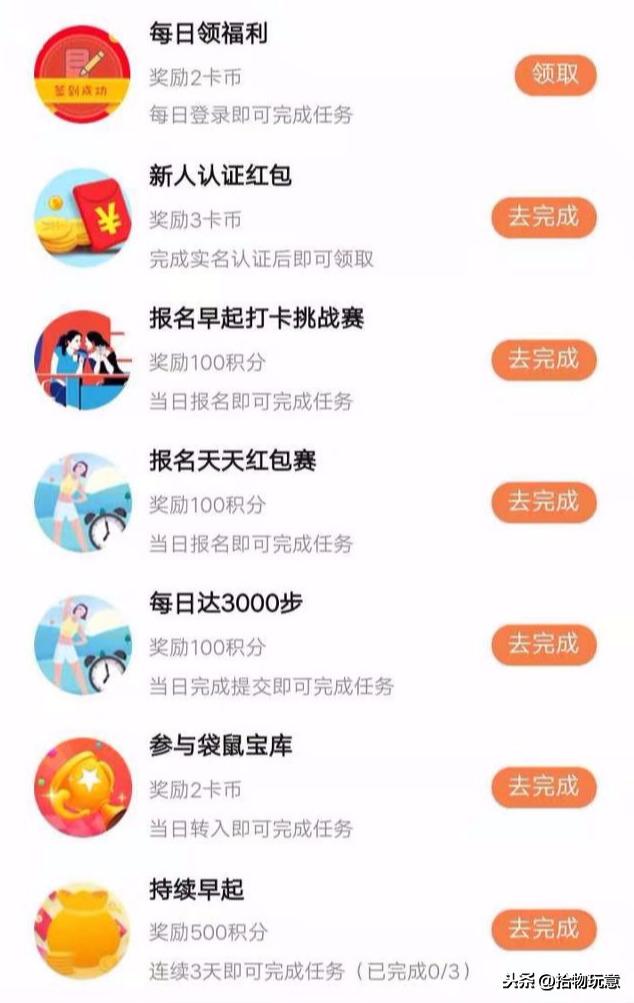The width and height of the screenshot is (634, 1003).
Task: Hit 去完成 next to 参与袋鼠宝库
Action: click(543, 787)
